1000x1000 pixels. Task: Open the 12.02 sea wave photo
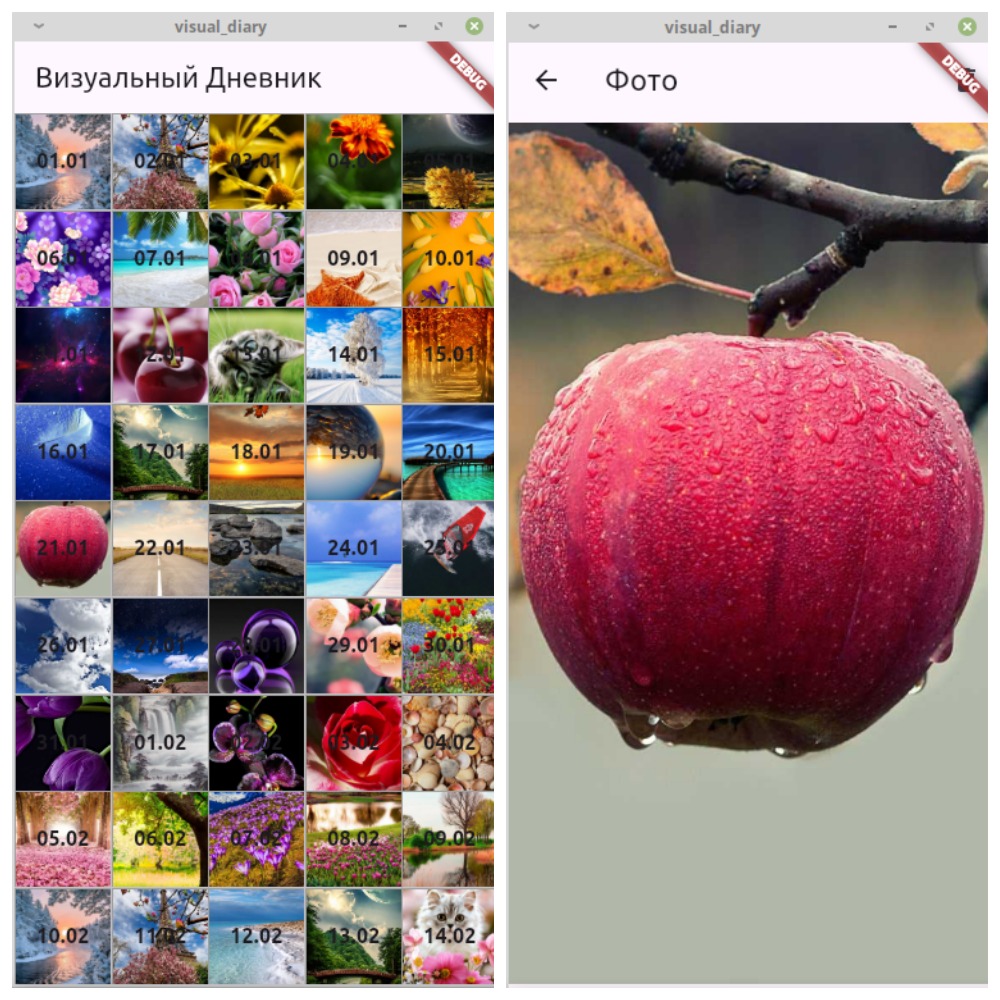point(257,936)
